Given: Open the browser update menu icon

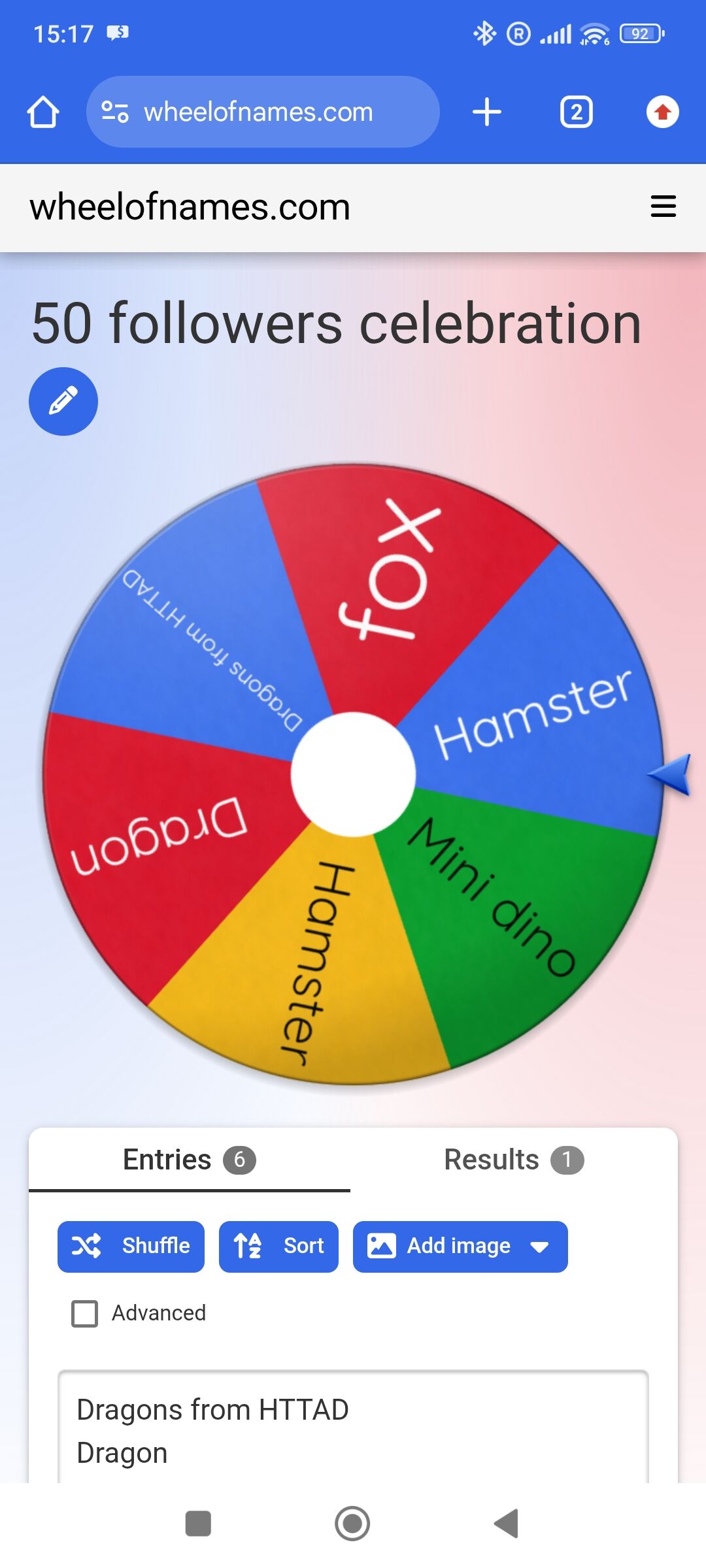Looking at the screenshot, I should pyautogui.click(x=662, y=112).
